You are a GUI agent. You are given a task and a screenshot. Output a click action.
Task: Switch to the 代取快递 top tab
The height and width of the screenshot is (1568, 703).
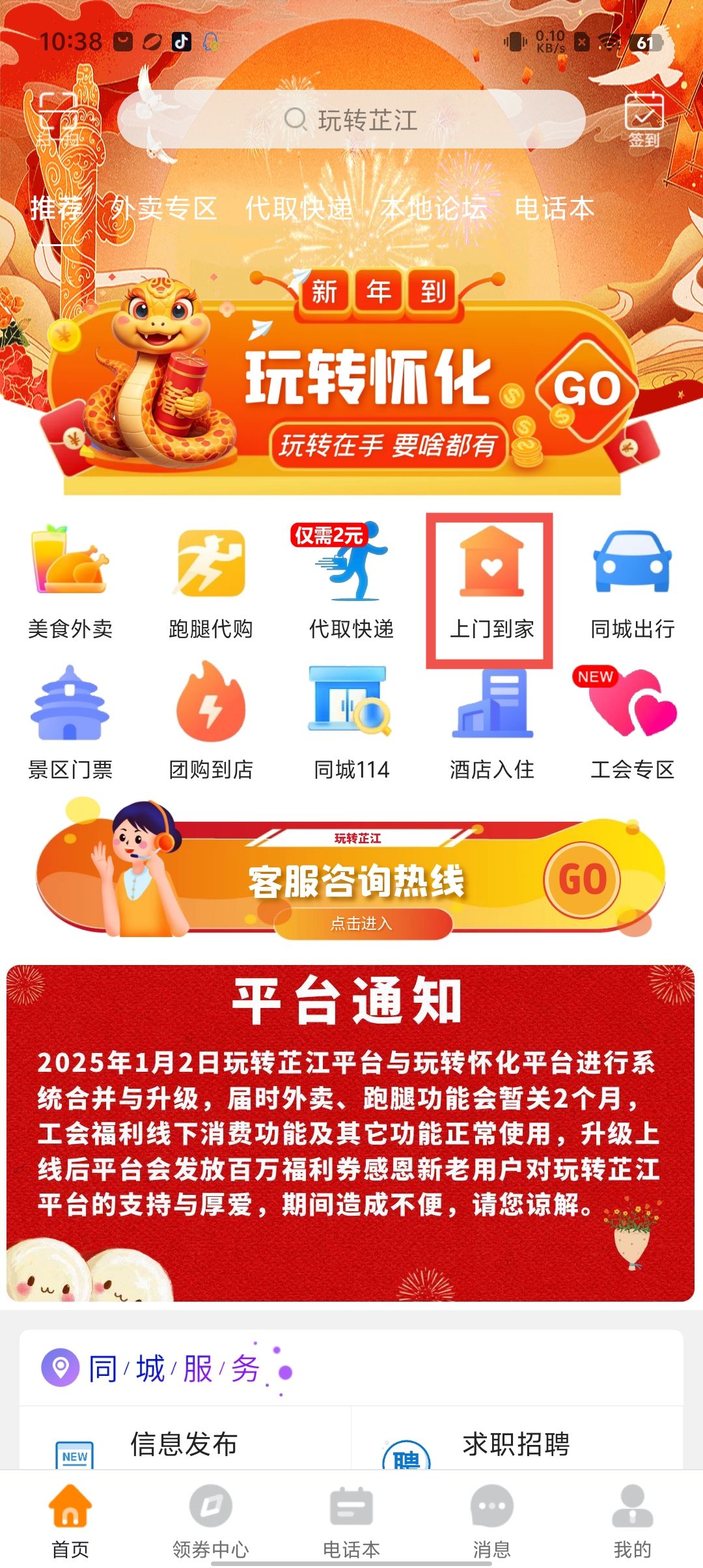pyautogui.click(x=299, y=208)
